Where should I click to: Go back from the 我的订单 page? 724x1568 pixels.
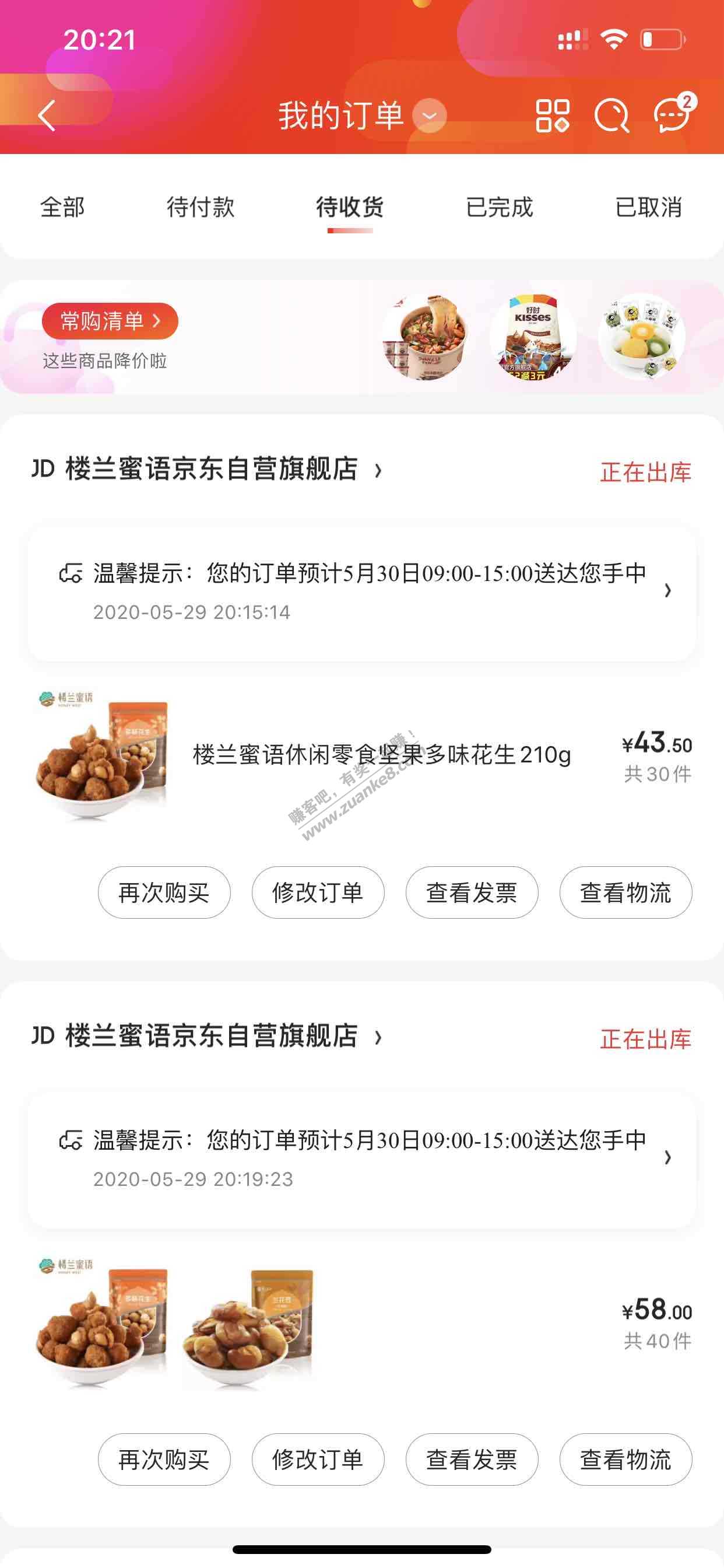47,115
